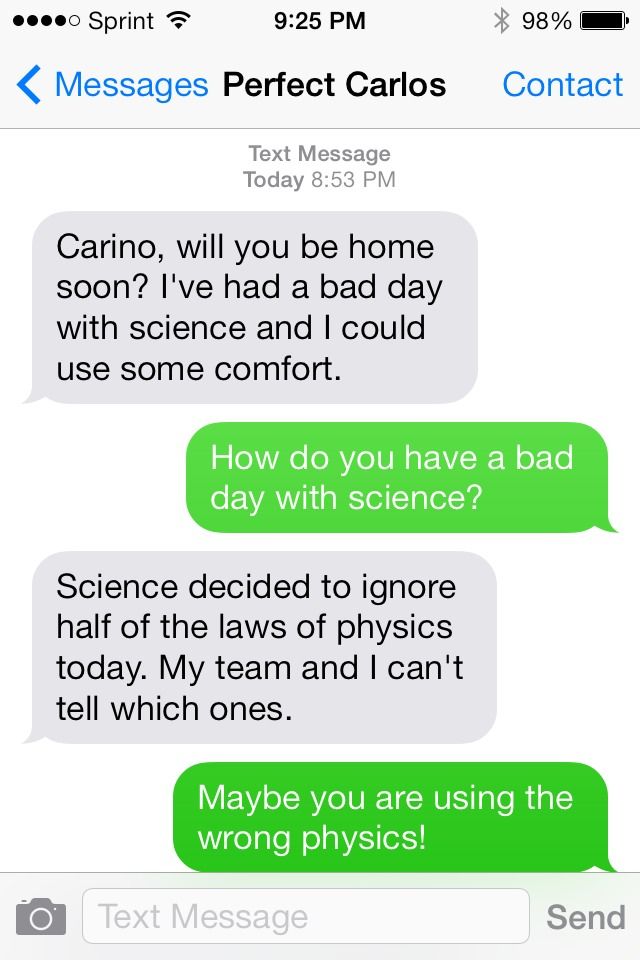Tap the Send button
640x960 pixels.
[585, 916]
